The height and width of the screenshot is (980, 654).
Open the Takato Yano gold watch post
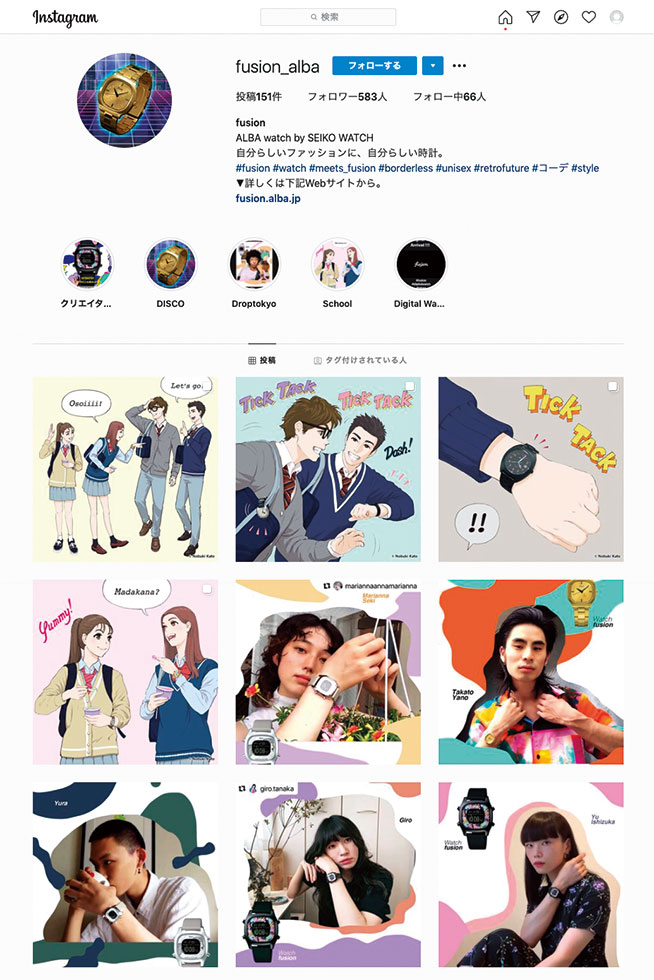point(530,672)
